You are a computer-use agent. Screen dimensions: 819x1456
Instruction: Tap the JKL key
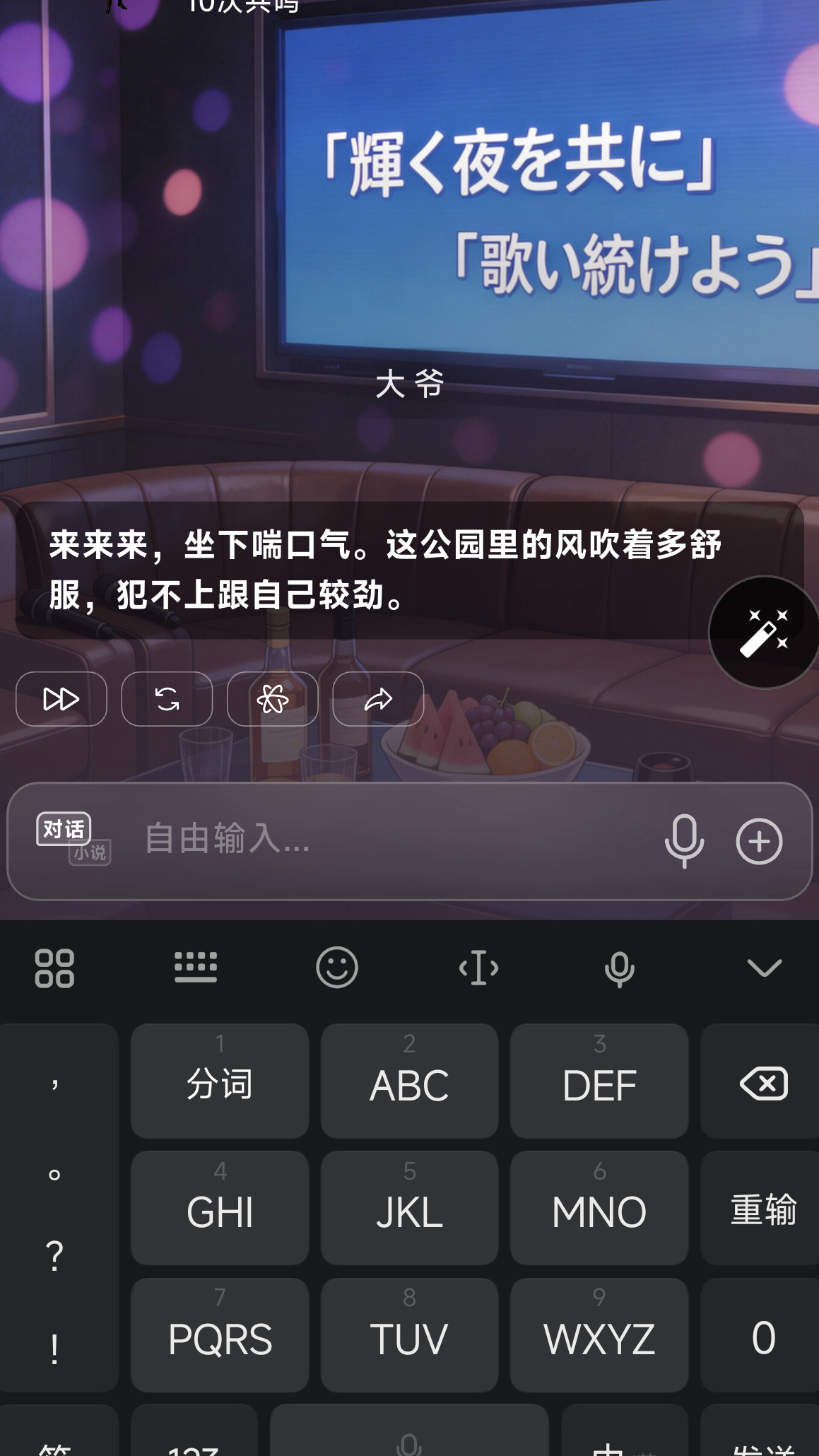409,1209
